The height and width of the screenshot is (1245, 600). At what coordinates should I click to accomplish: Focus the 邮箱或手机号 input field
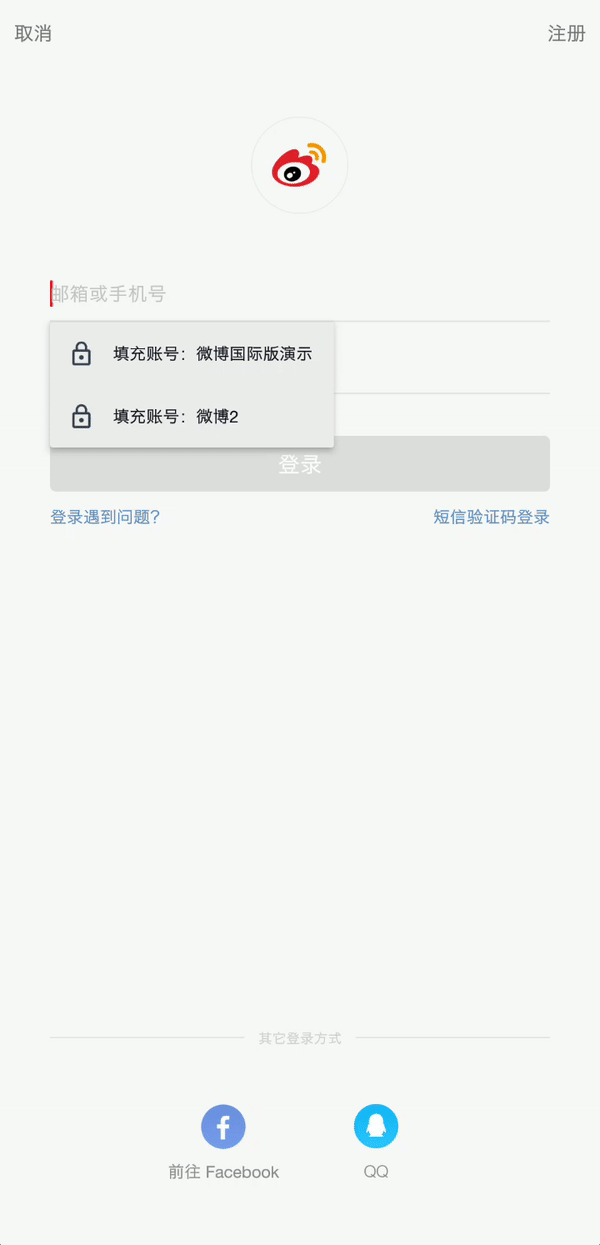[x=300, y=294]
